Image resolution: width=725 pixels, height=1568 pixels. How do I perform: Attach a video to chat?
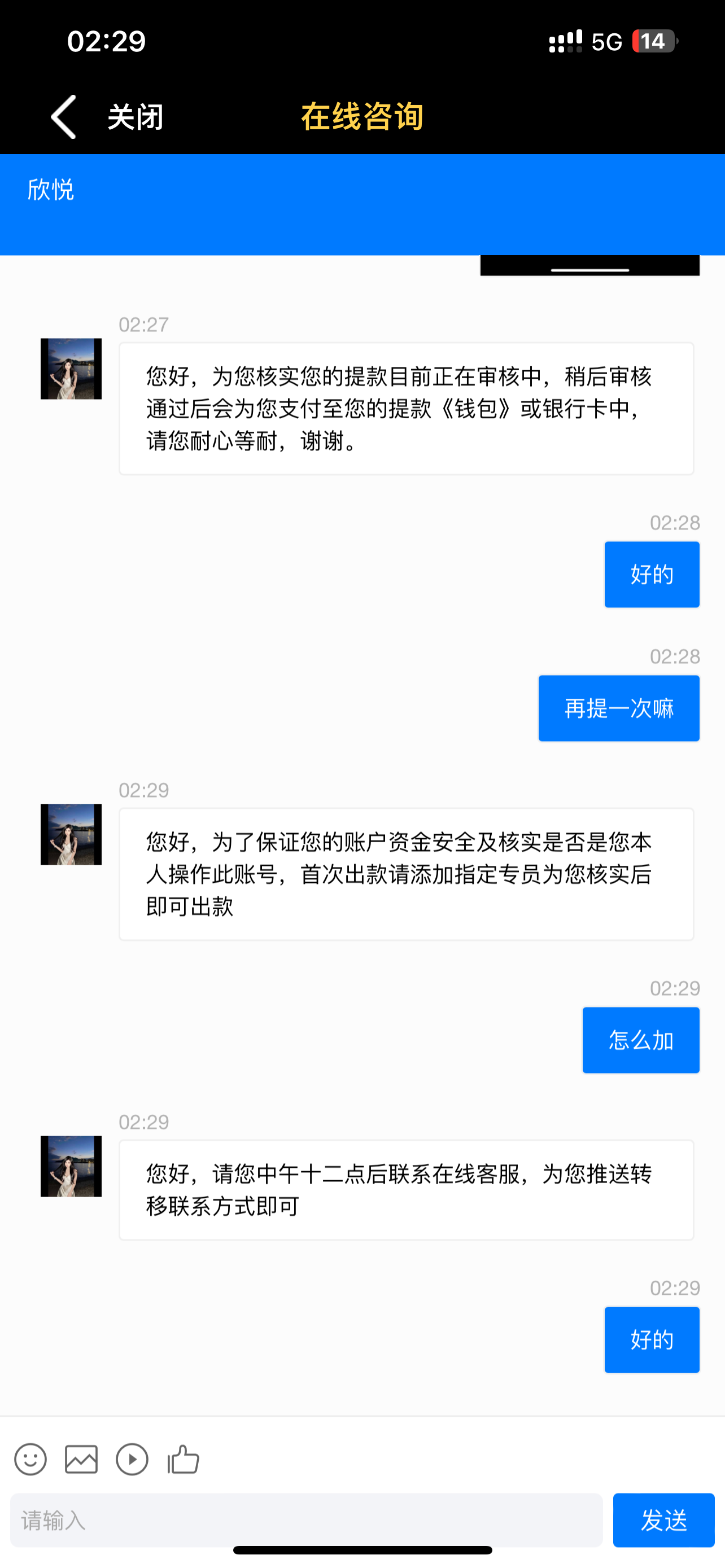(132, 1460)
